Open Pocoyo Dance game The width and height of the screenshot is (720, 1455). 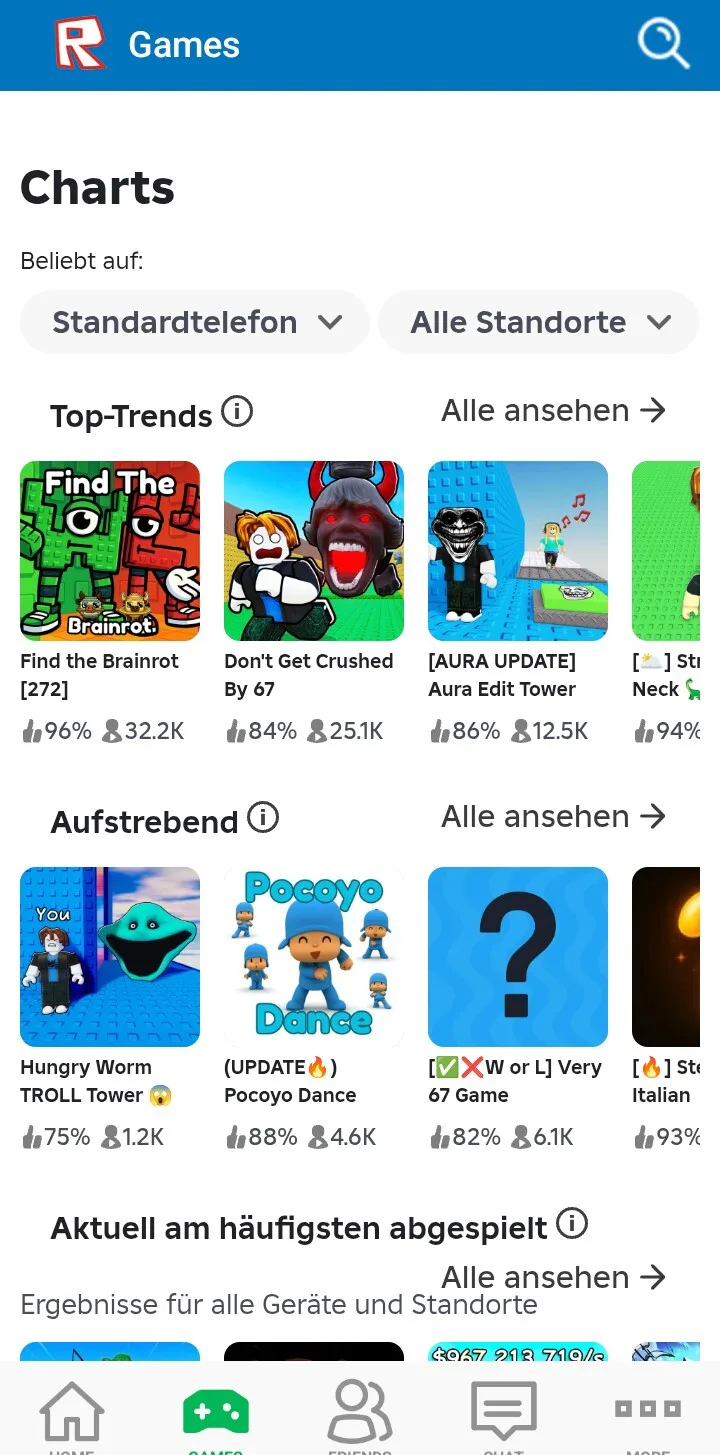tap(314, 957)
